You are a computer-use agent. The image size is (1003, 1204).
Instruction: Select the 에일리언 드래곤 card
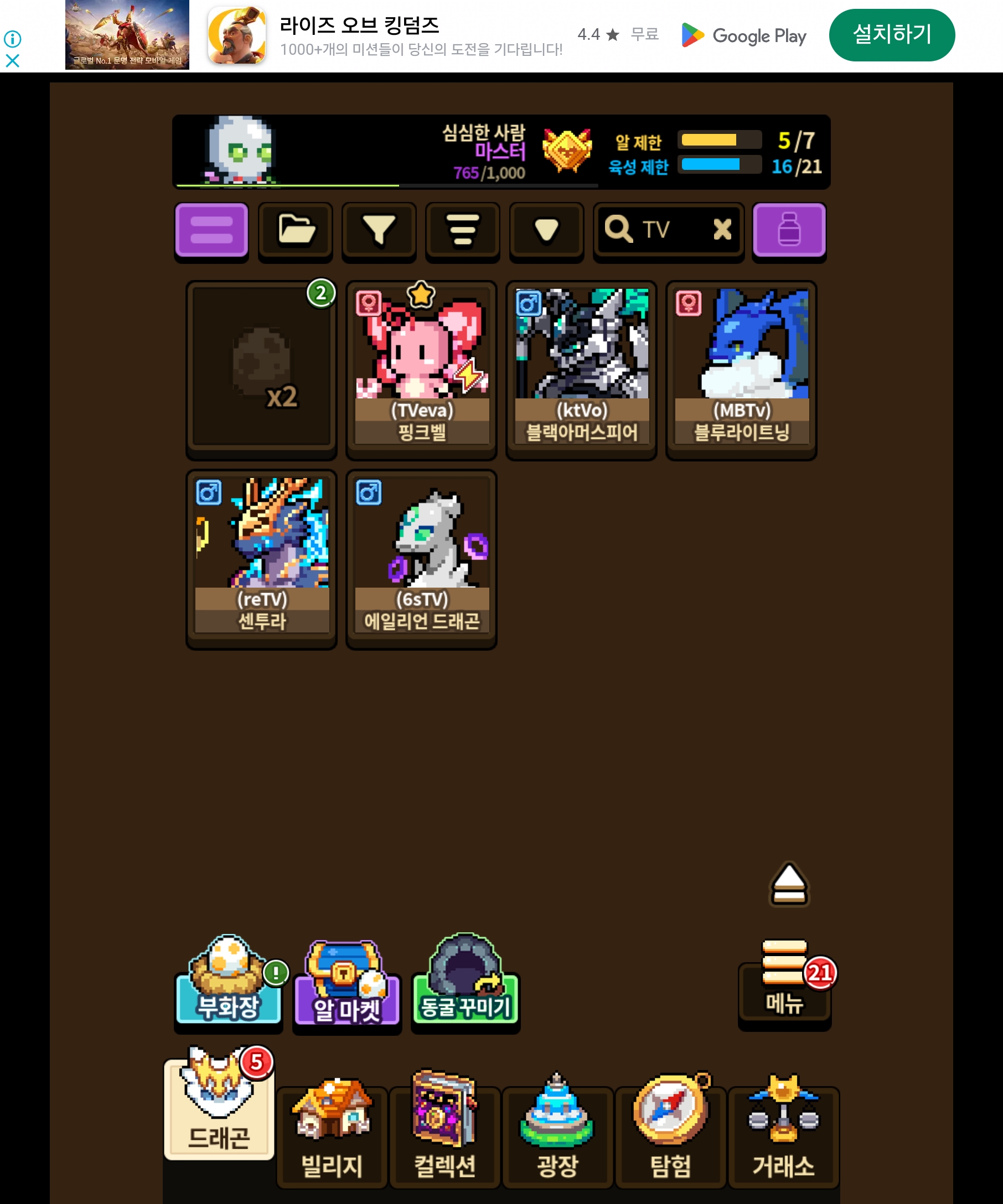pos(421,556)
